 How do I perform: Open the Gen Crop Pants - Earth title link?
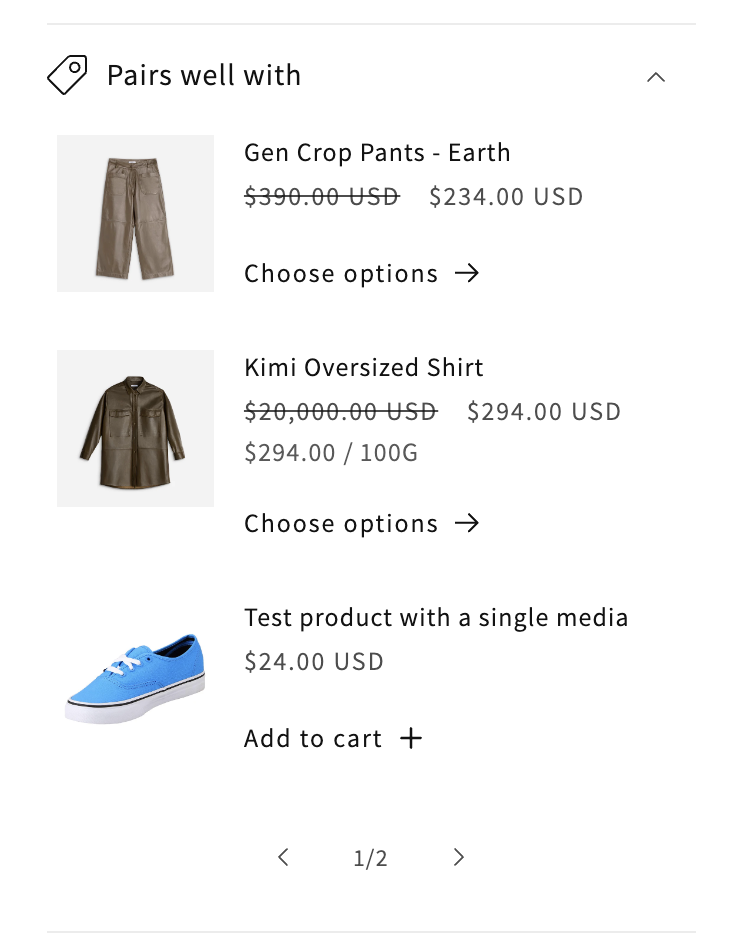pyautogui.click(x=377, y=153)
